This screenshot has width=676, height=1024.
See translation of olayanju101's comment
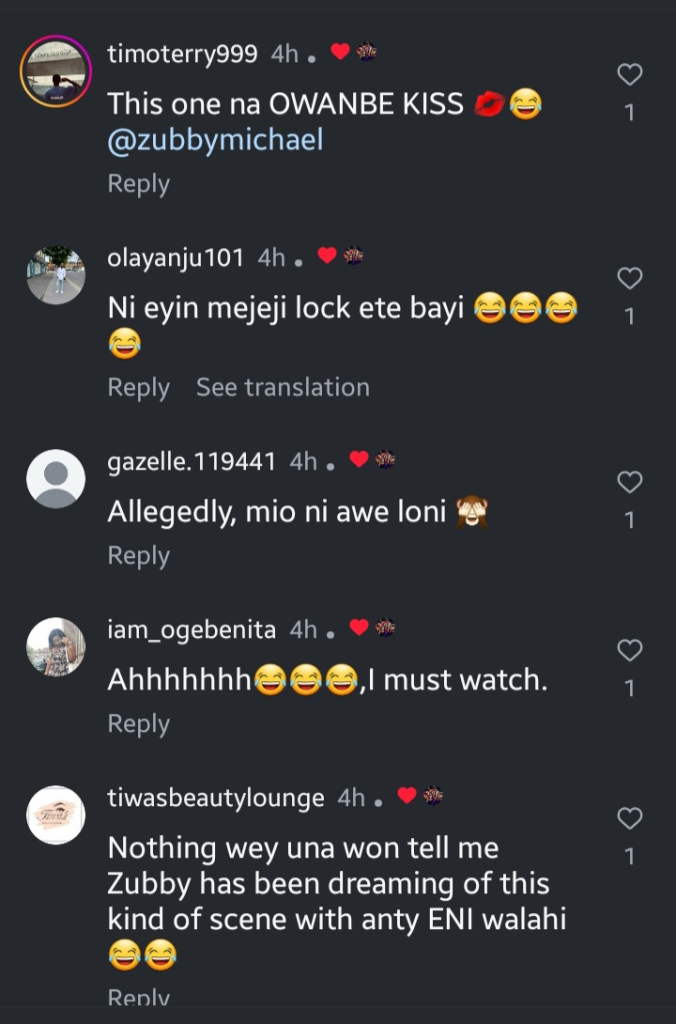click(282, 388)
